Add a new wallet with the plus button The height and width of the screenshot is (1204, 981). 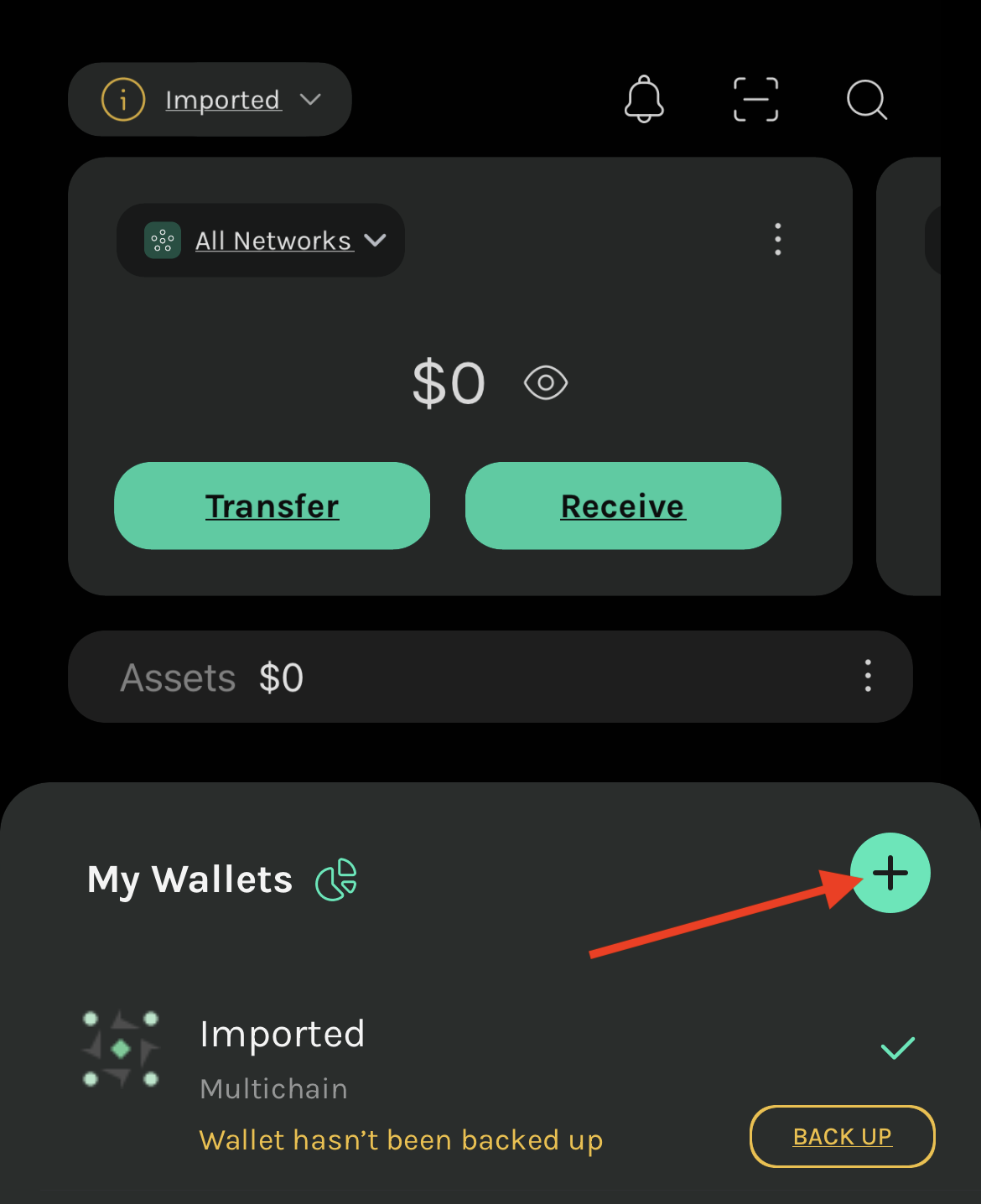[x=890, y=873]
